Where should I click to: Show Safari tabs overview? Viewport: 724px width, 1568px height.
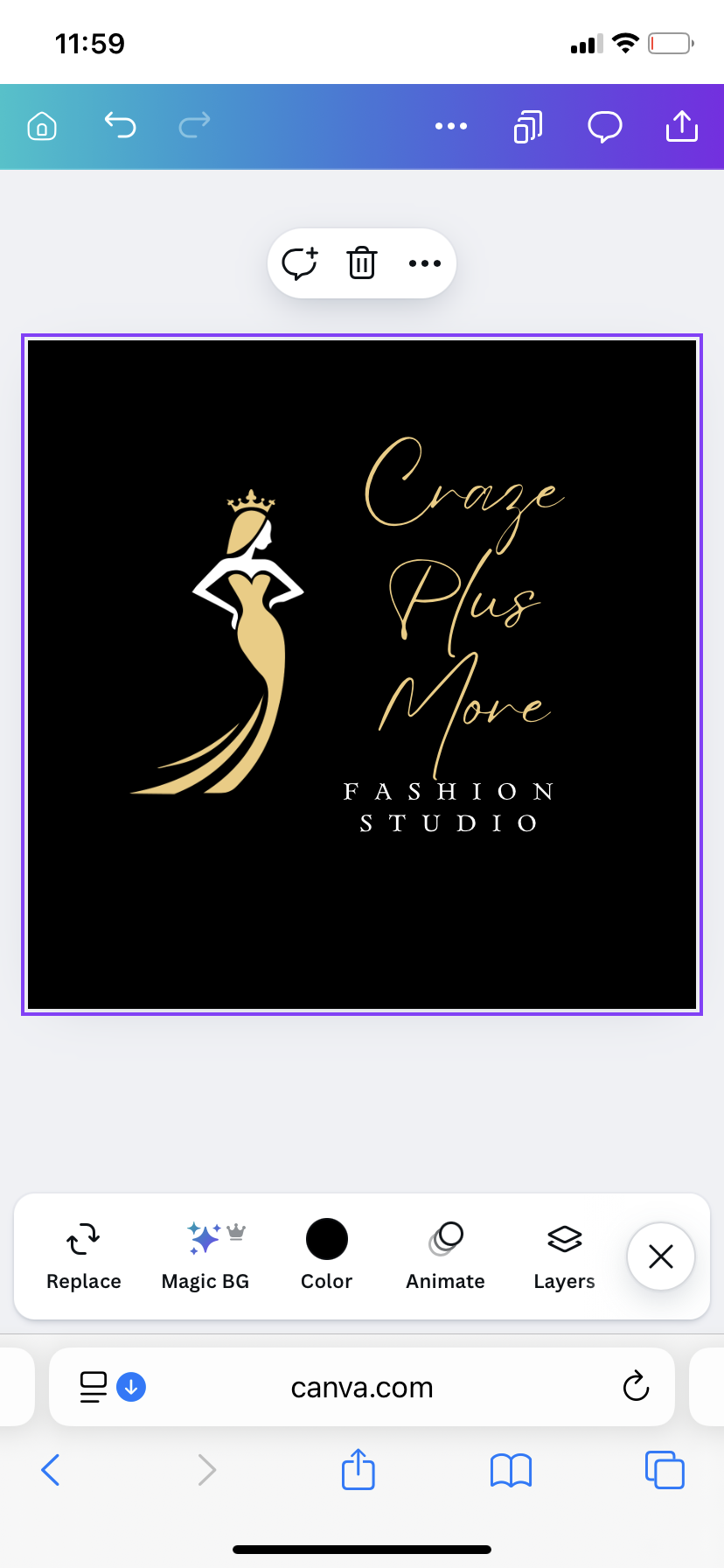point(665,1470)
